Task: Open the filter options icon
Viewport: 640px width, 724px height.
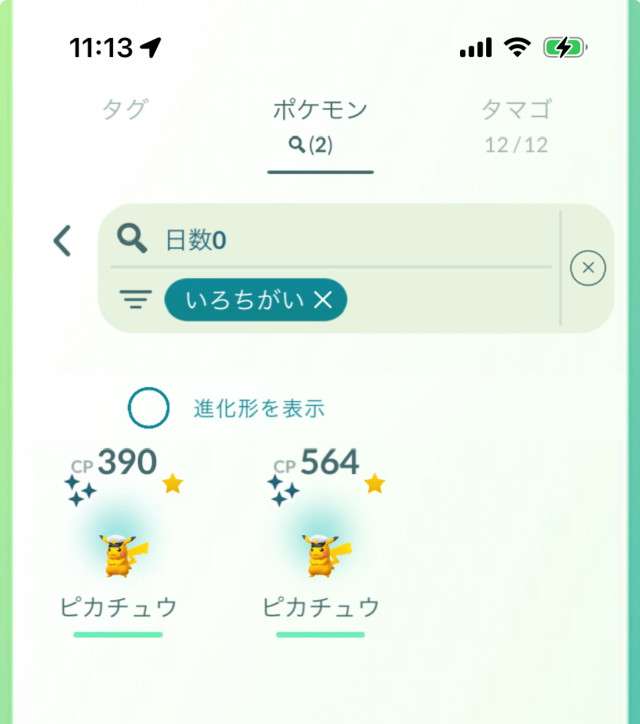Action: 136,299
